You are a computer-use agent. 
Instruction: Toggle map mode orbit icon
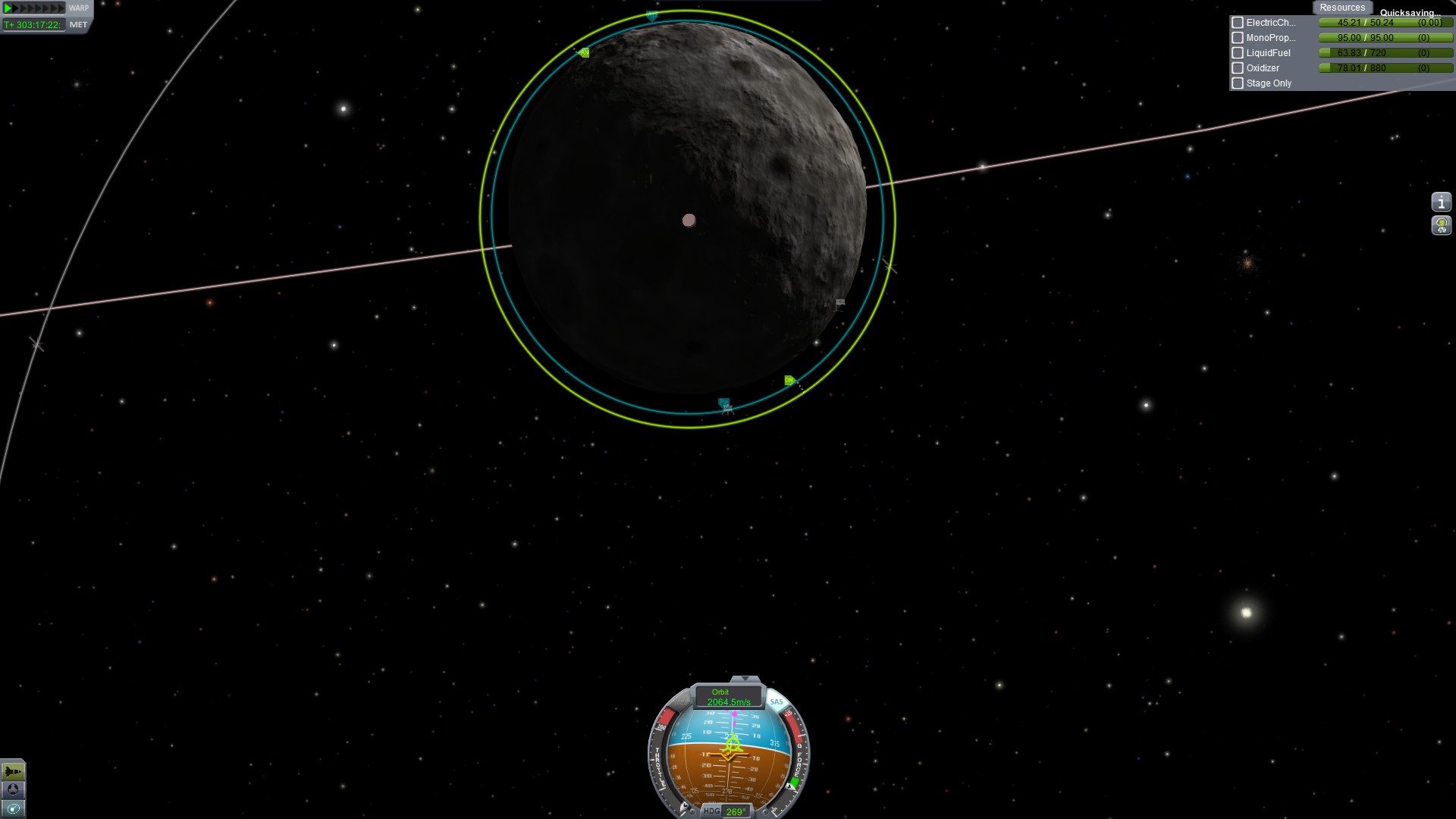click(x=13, y=808)
